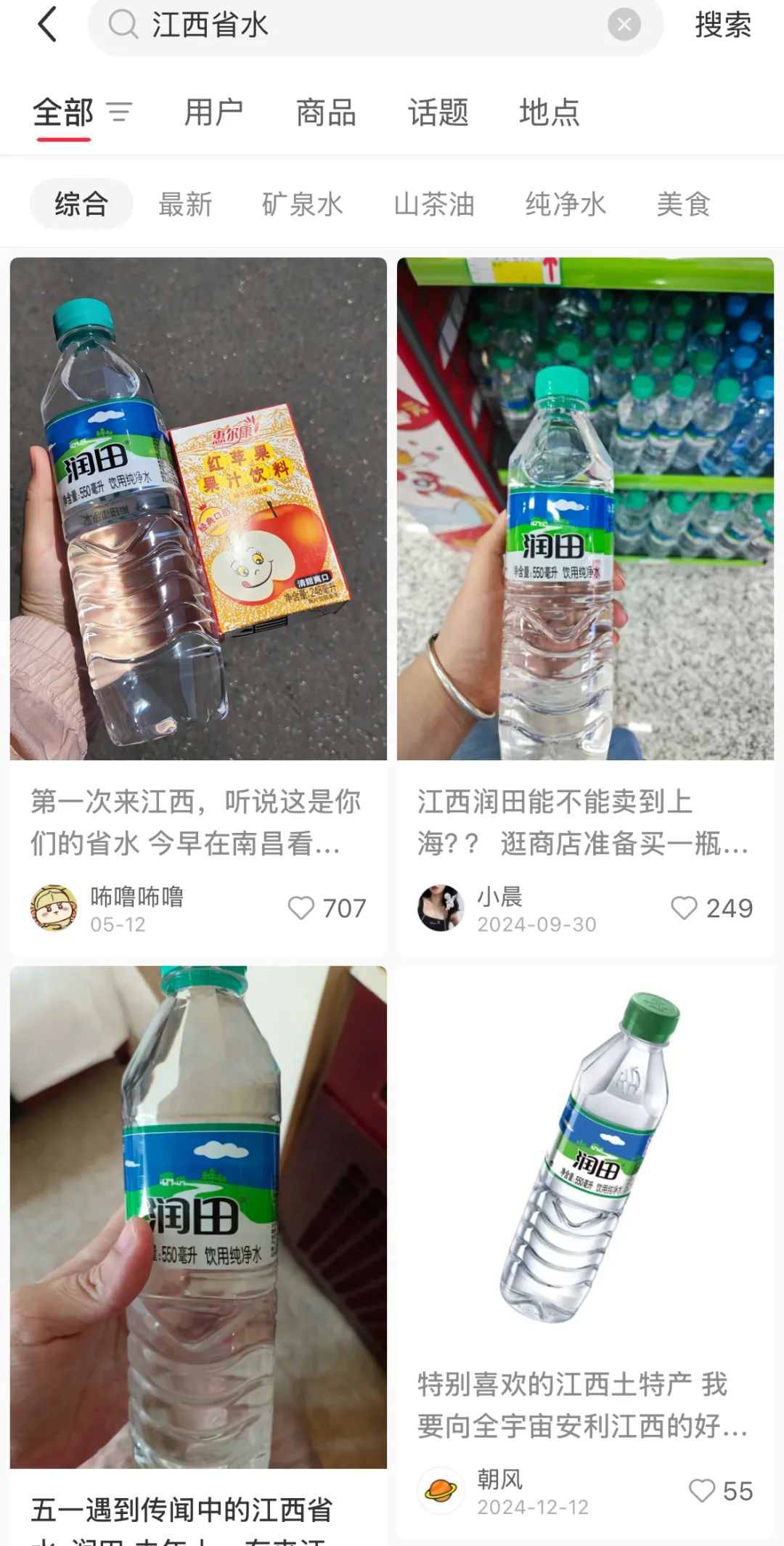This screenshot has height=1546, width=784.
Task: Select the 纯净水 chip
Action: [x=565, y=204]
